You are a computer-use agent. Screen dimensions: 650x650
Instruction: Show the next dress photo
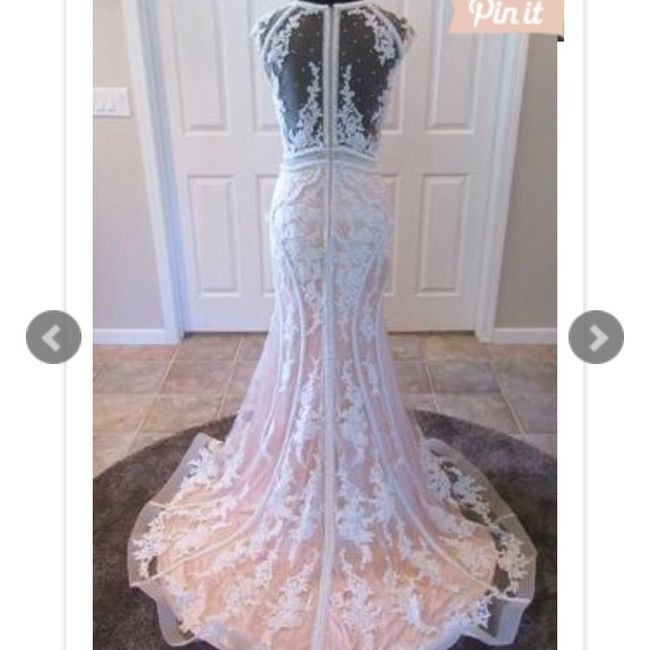(596, 337)
